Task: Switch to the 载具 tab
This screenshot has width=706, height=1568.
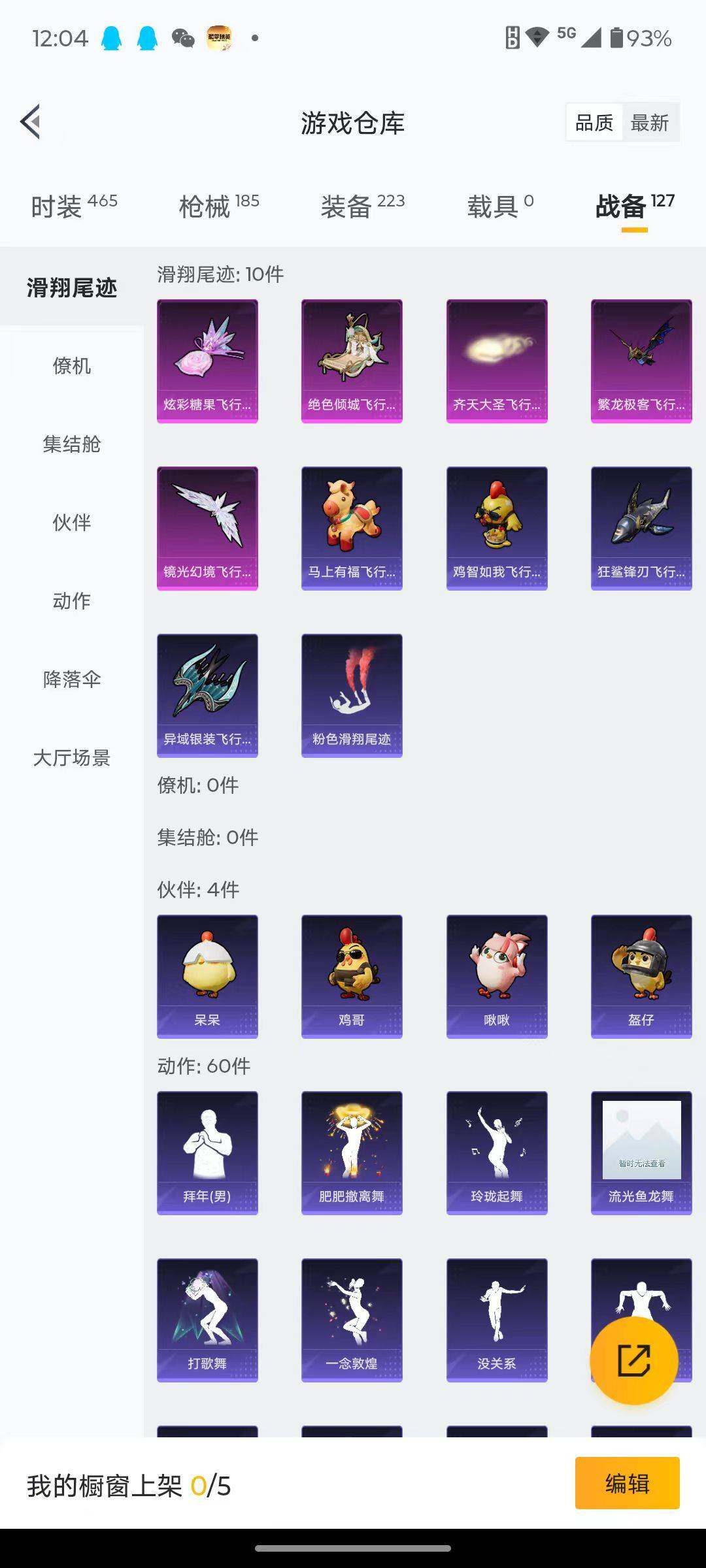Action: pyautogui.click(x=494, y=204)
